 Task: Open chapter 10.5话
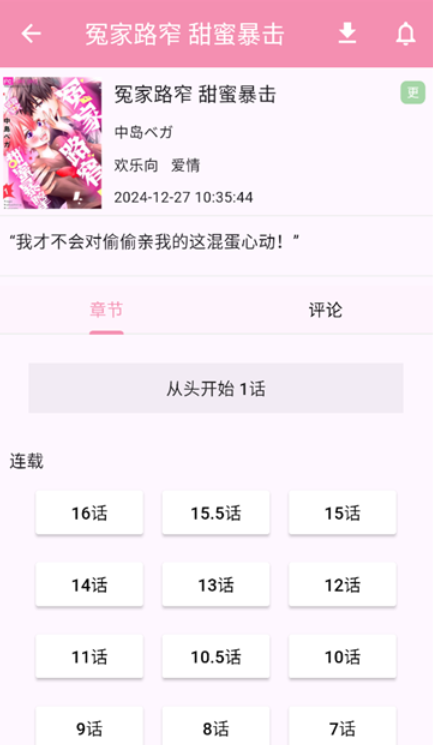[216, 657]
